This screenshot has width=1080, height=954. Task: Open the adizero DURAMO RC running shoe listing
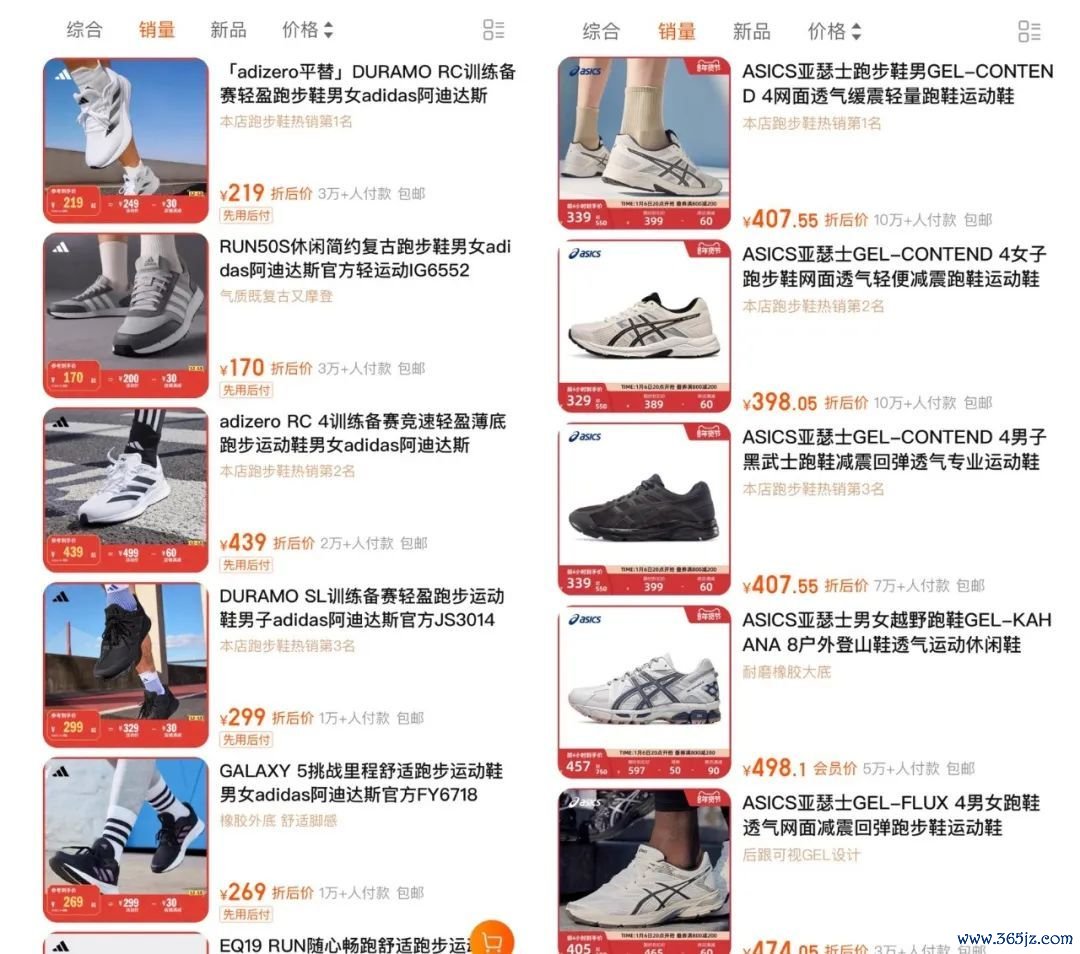[x=367, y=85]
